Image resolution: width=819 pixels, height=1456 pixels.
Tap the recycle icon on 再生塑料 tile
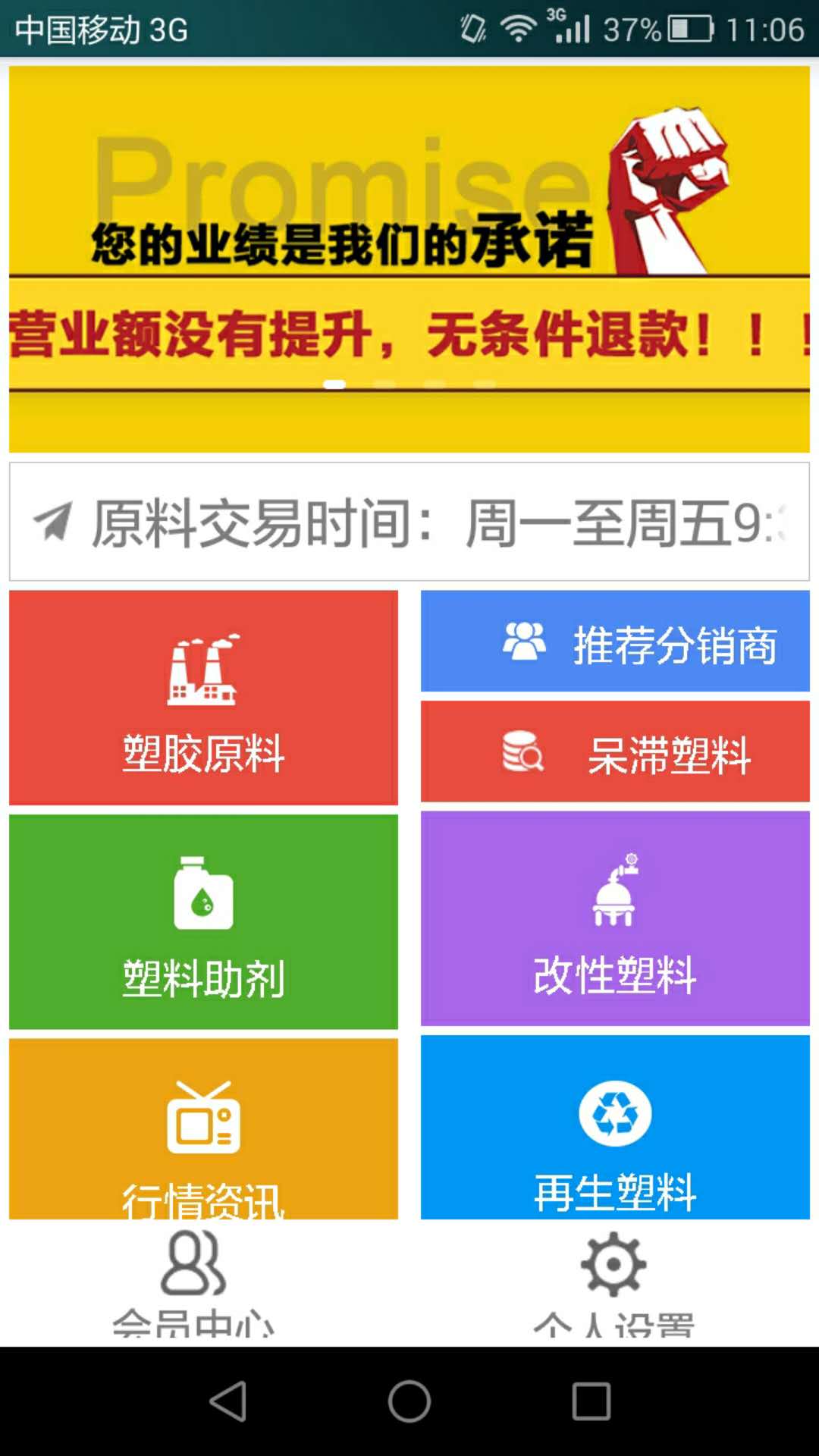(x=616, y=1112)
